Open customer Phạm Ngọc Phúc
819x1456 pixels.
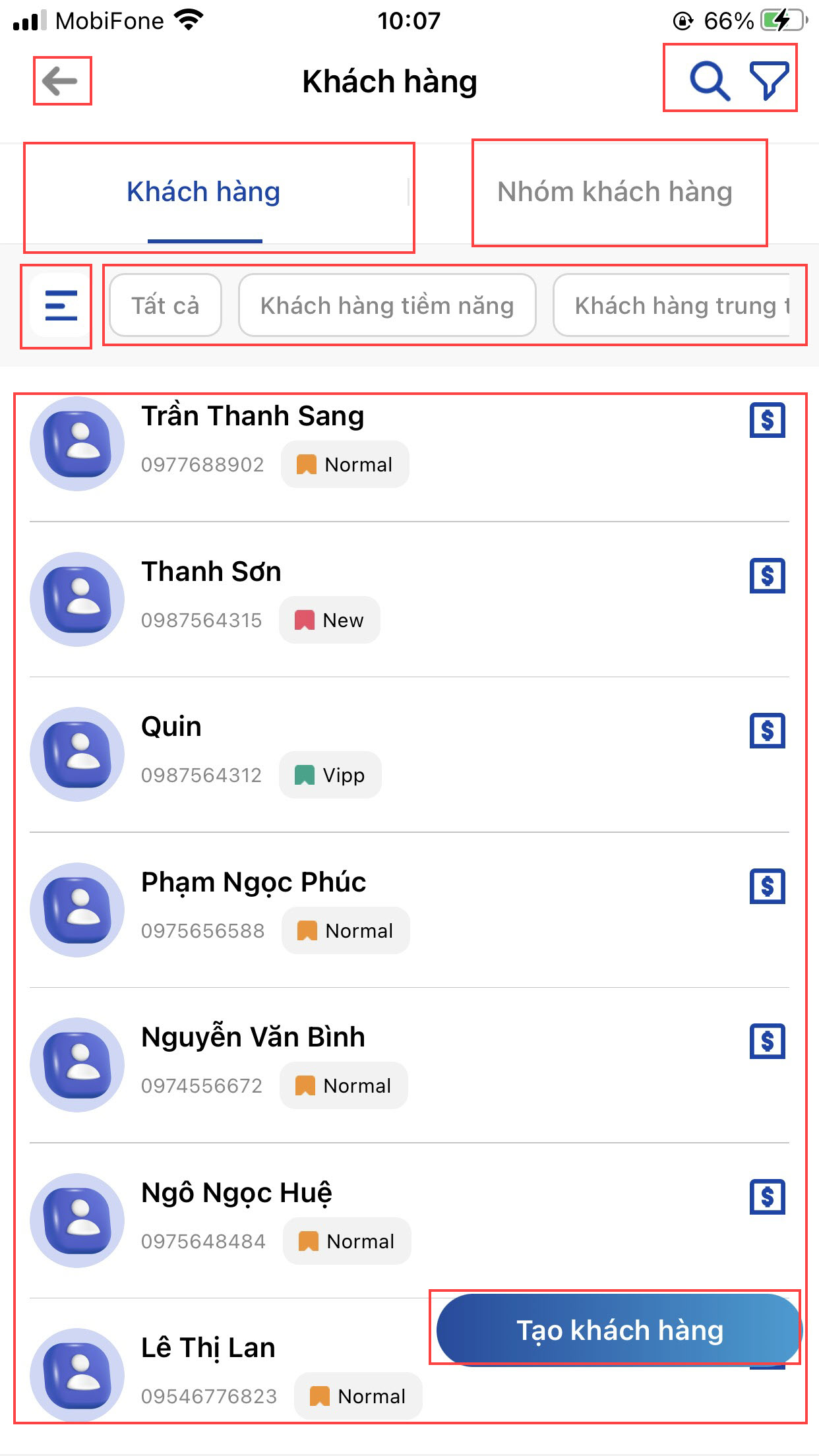click(x=253, y=882)
